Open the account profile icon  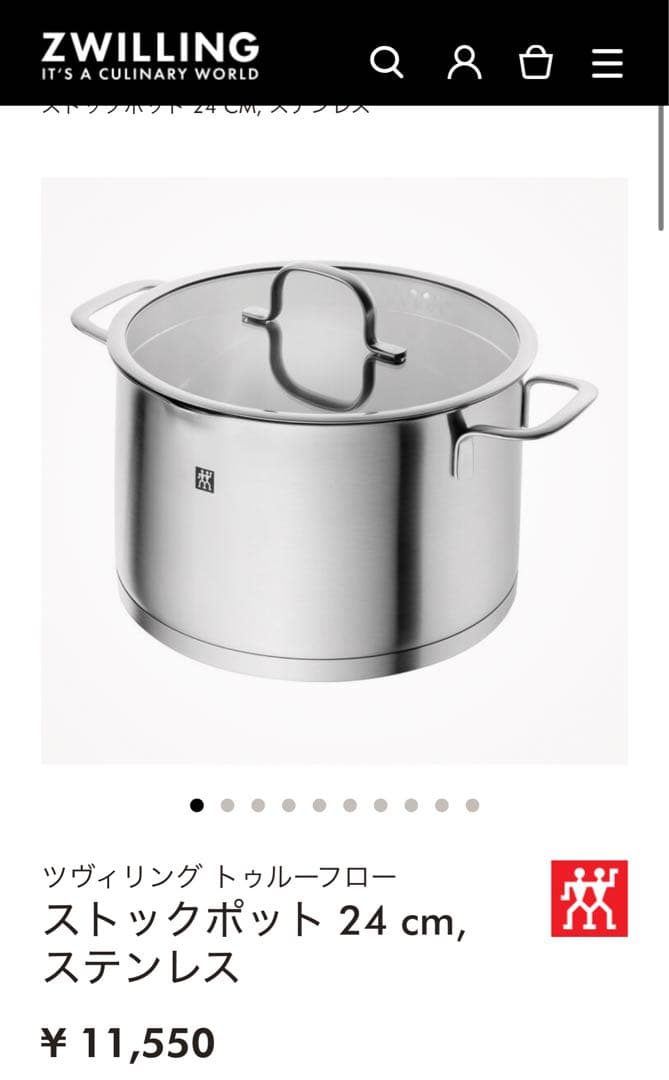[x=464, y=62]
